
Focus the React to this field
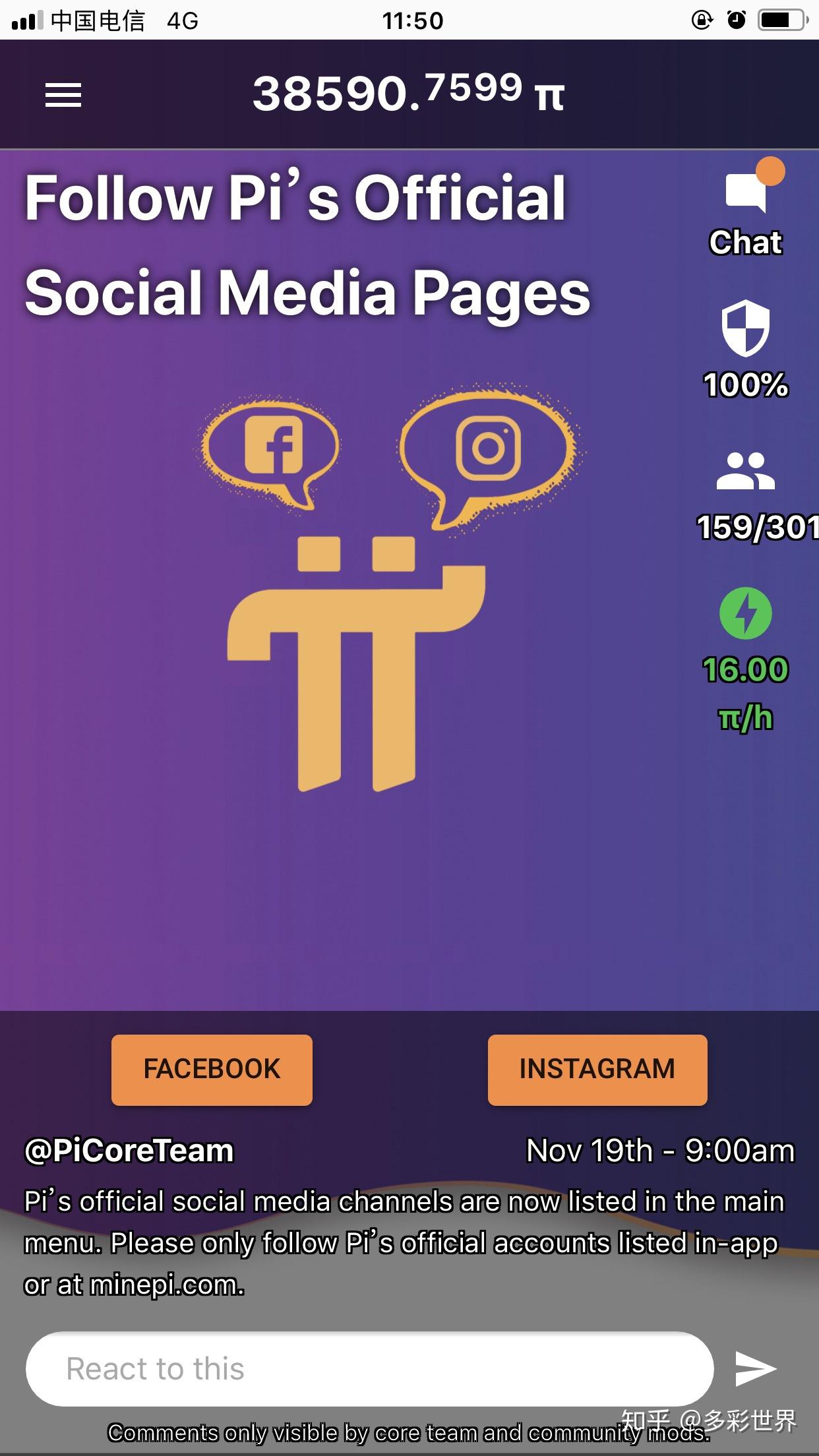(369, 1369)
